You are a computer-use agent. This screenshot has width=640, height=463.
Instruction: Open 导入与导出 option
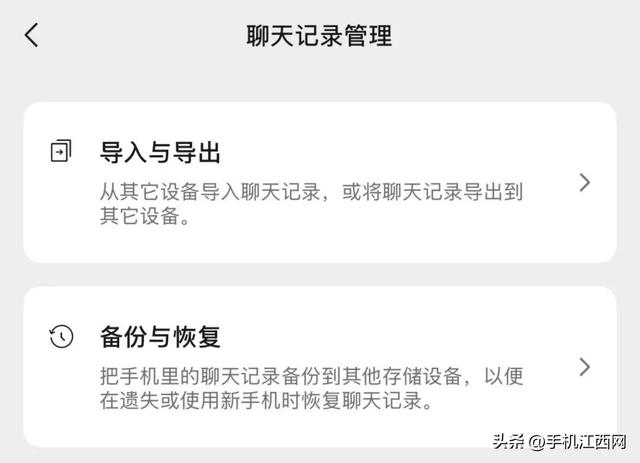[x=320, y=182]
